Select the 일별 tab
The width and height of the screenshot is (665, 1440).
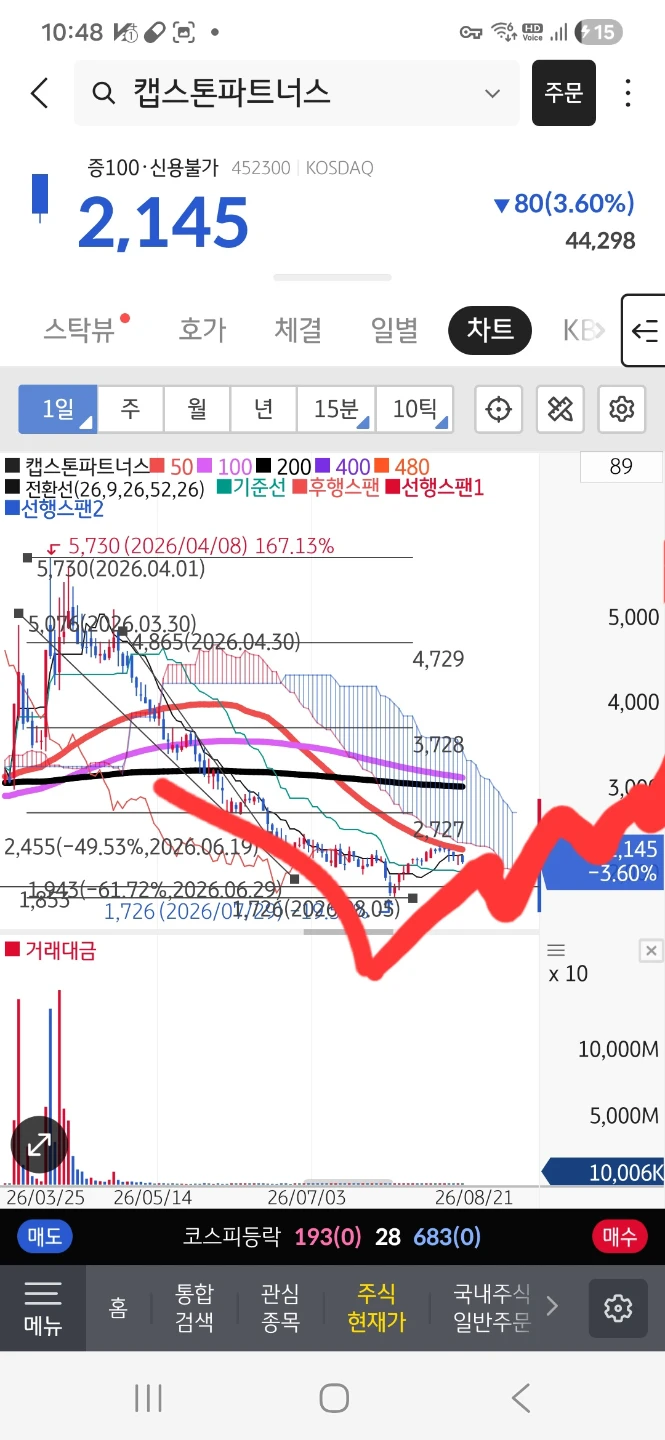394,330
